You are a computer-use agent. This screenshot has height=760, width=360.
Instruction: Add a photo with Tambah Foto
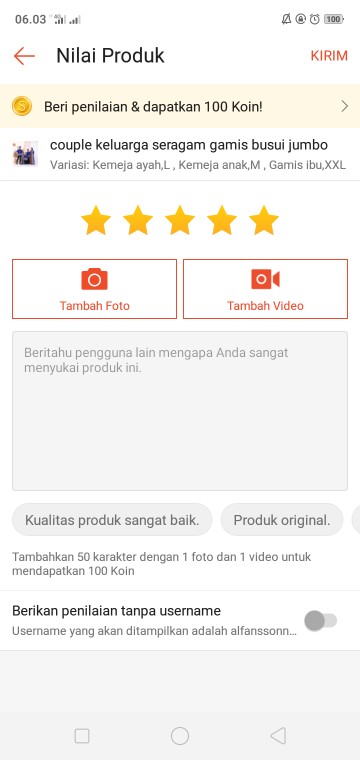(x=94, y=289)
